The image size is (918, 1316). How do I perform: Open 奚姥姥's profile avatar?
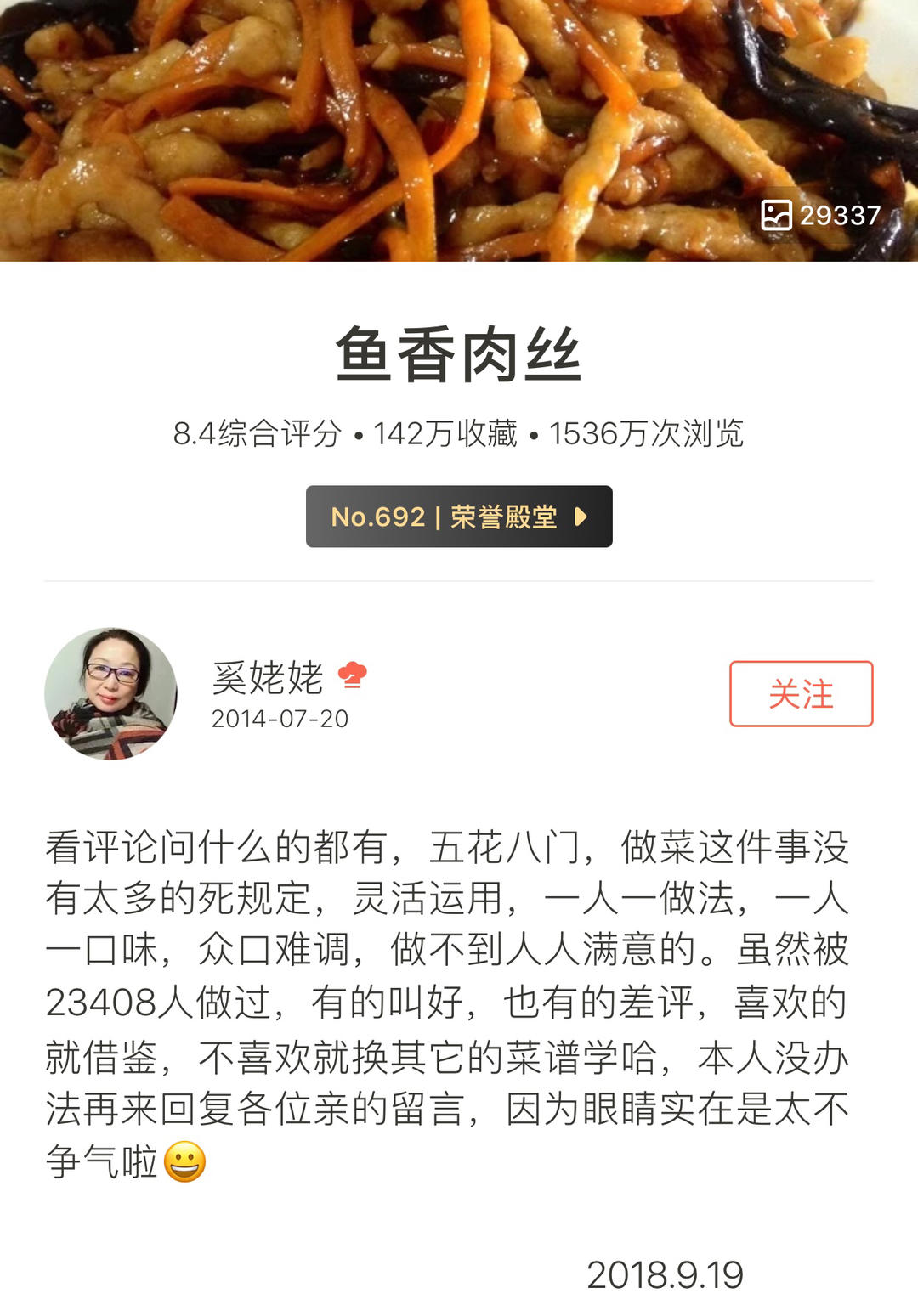[x=110, y=693]
